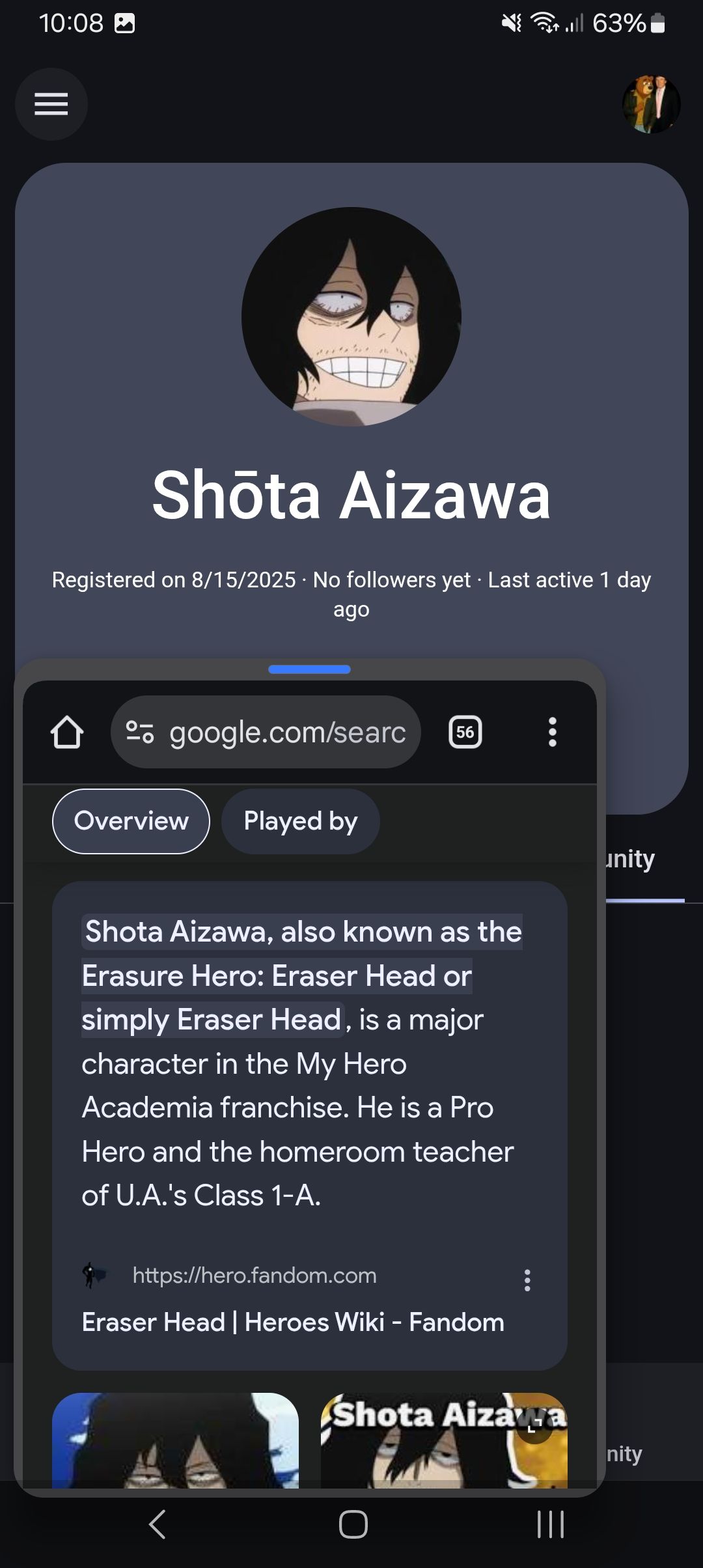Open the recent apps view

point(550,1524)
